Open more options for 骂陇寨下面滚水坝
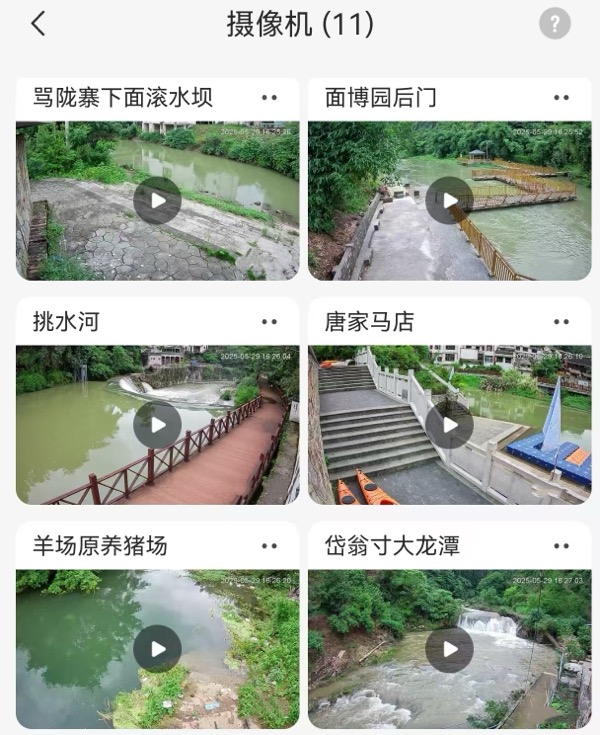The image size is (600, 735). [x=269, y=98]
